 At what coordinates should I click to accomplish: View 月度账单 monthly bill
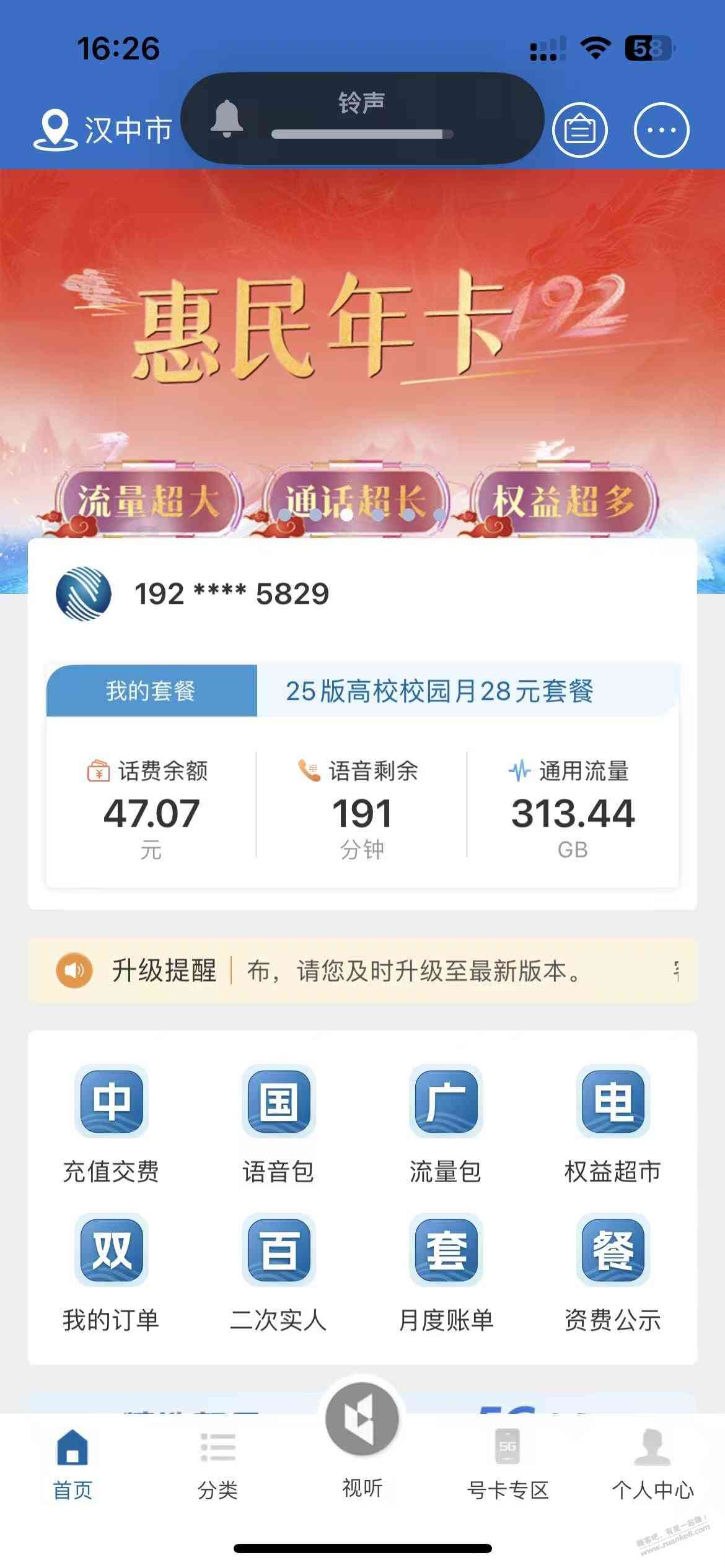tap(446, 1273)
